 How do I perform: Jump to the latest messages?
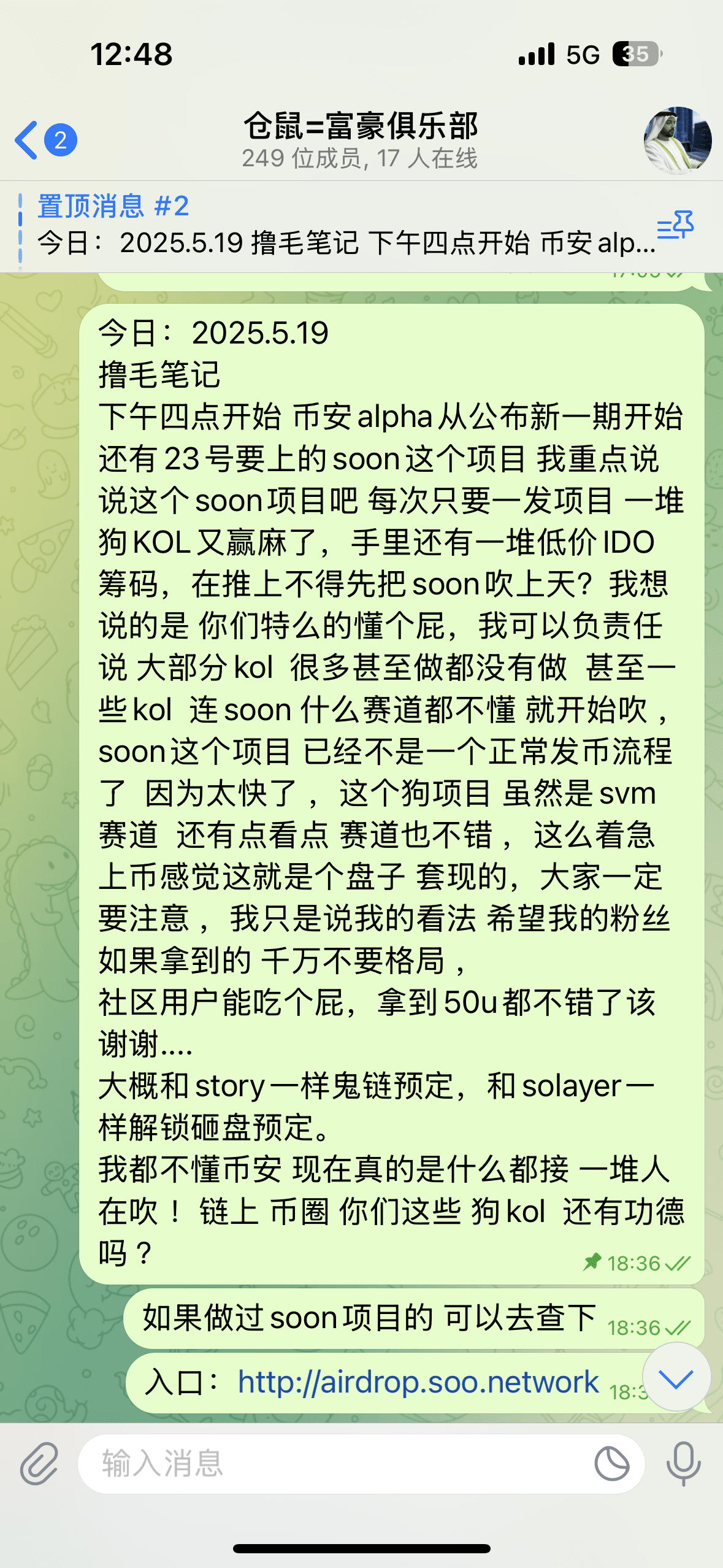tap(676, 1377)
